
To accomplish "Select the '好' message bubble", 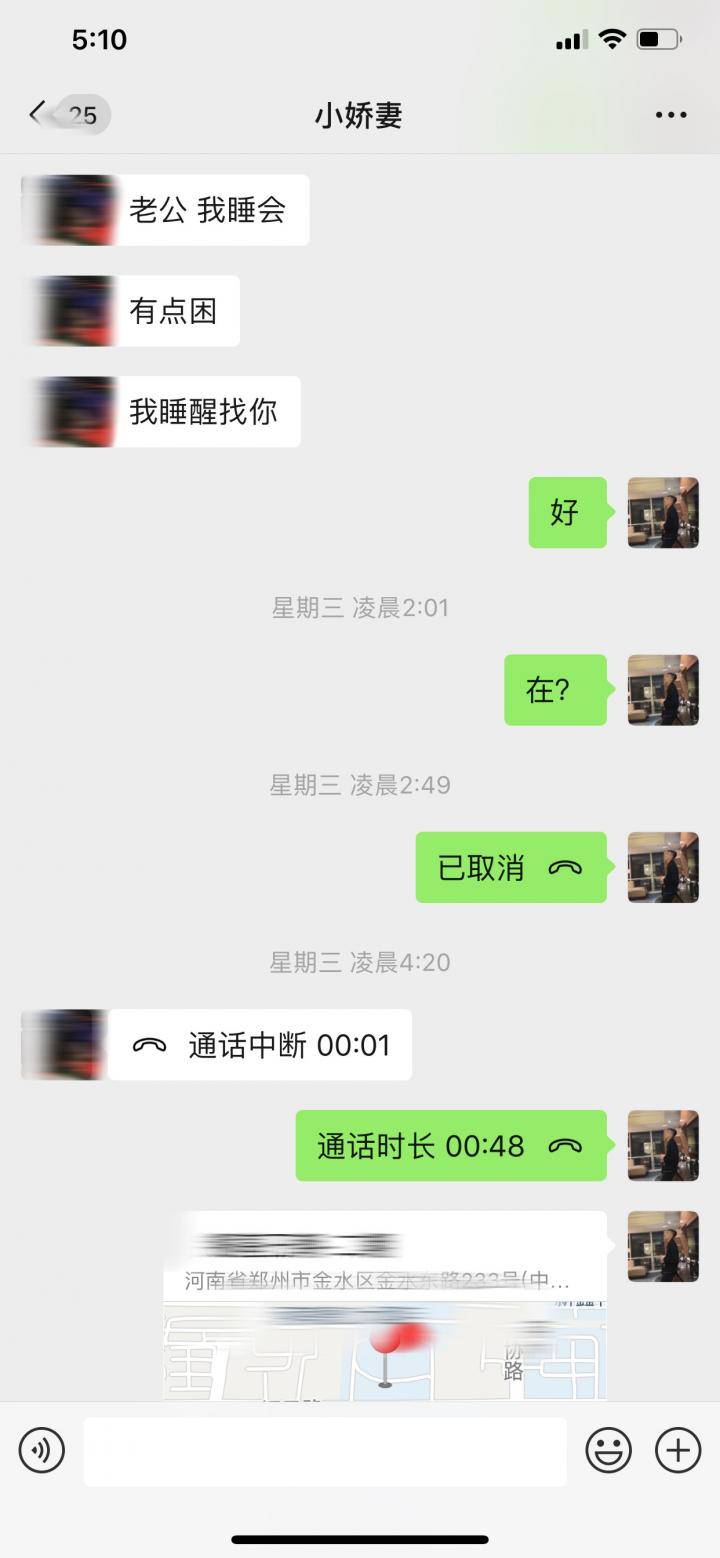I will pyautogui.click(x=567, y=513).
